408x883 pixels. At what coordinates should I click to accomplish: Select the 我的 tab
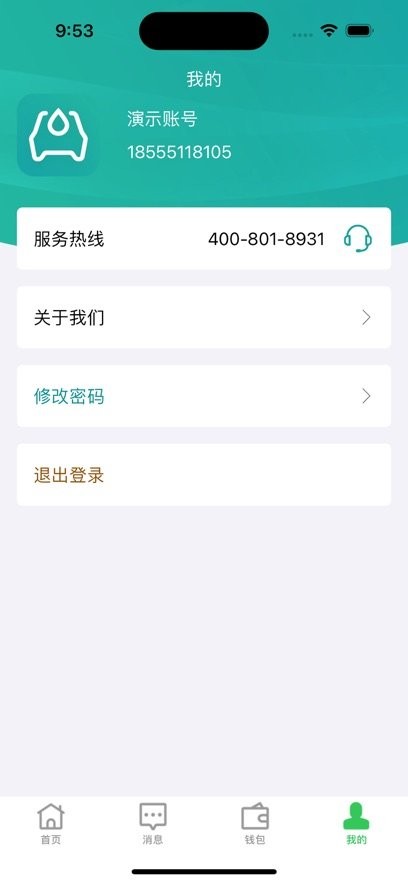click(x=356, y=823)
